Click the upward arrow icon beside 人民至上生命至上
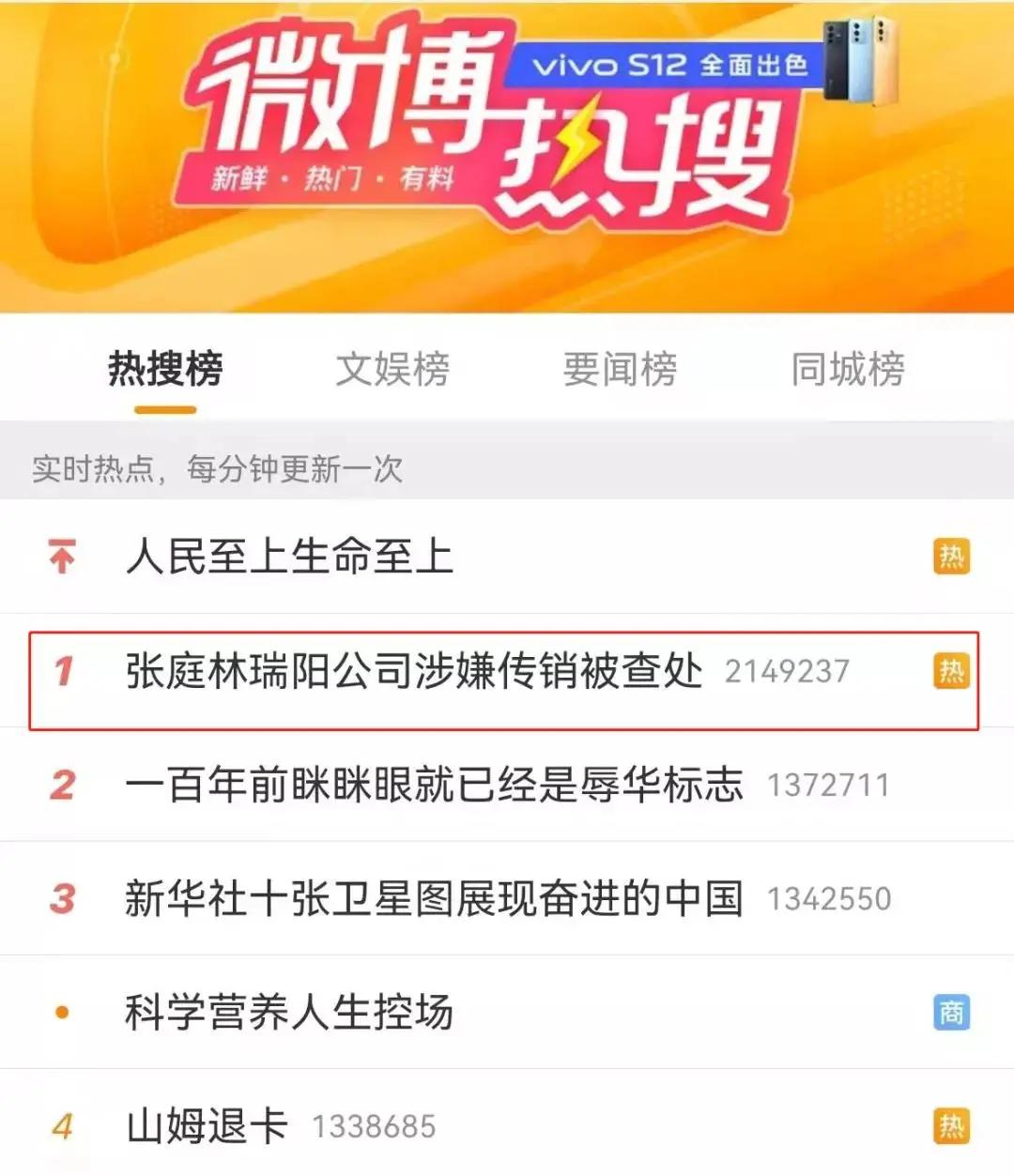The width and height of the screenshot is (1014, 1176). tap(60, 556)
